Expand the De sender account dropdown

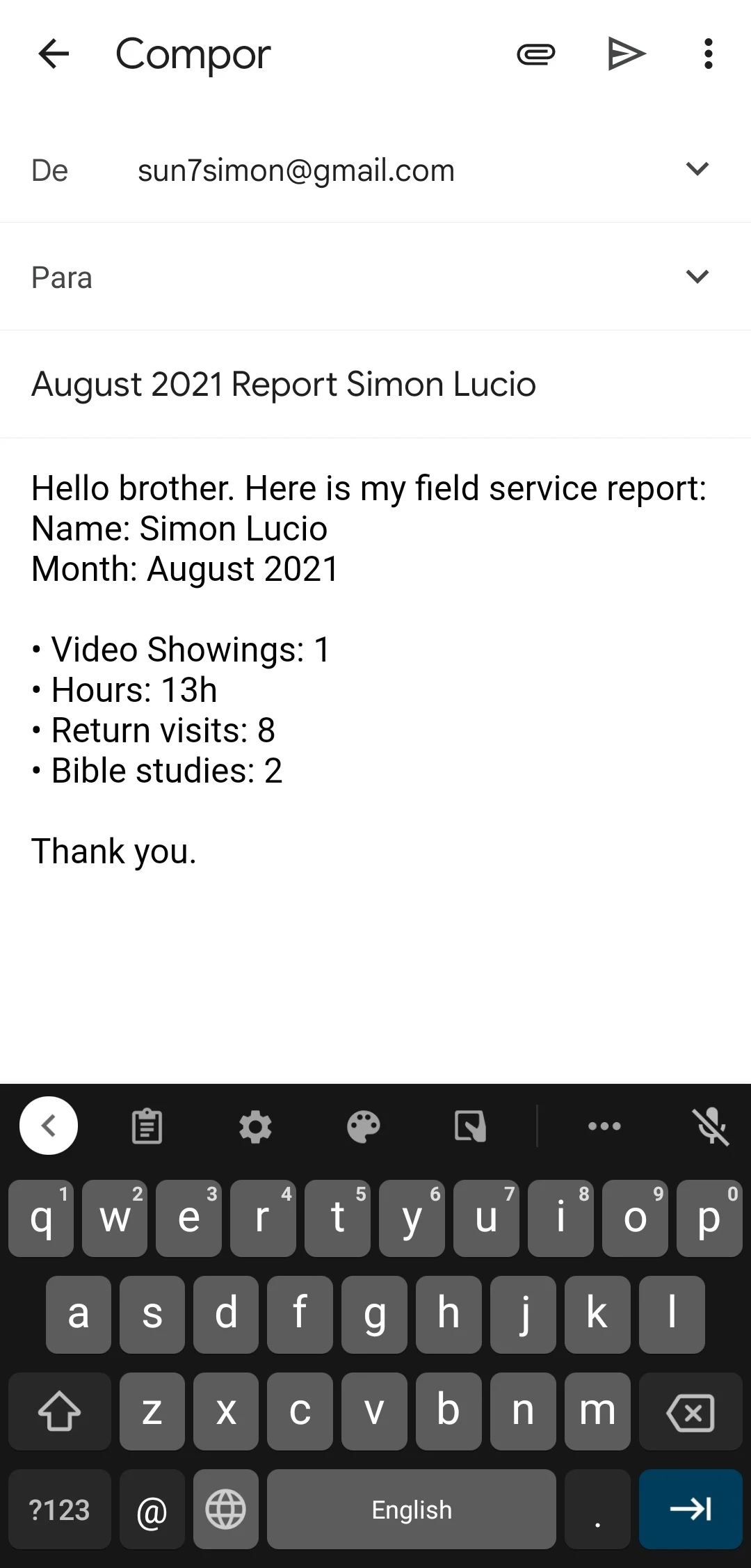point(697,169)
